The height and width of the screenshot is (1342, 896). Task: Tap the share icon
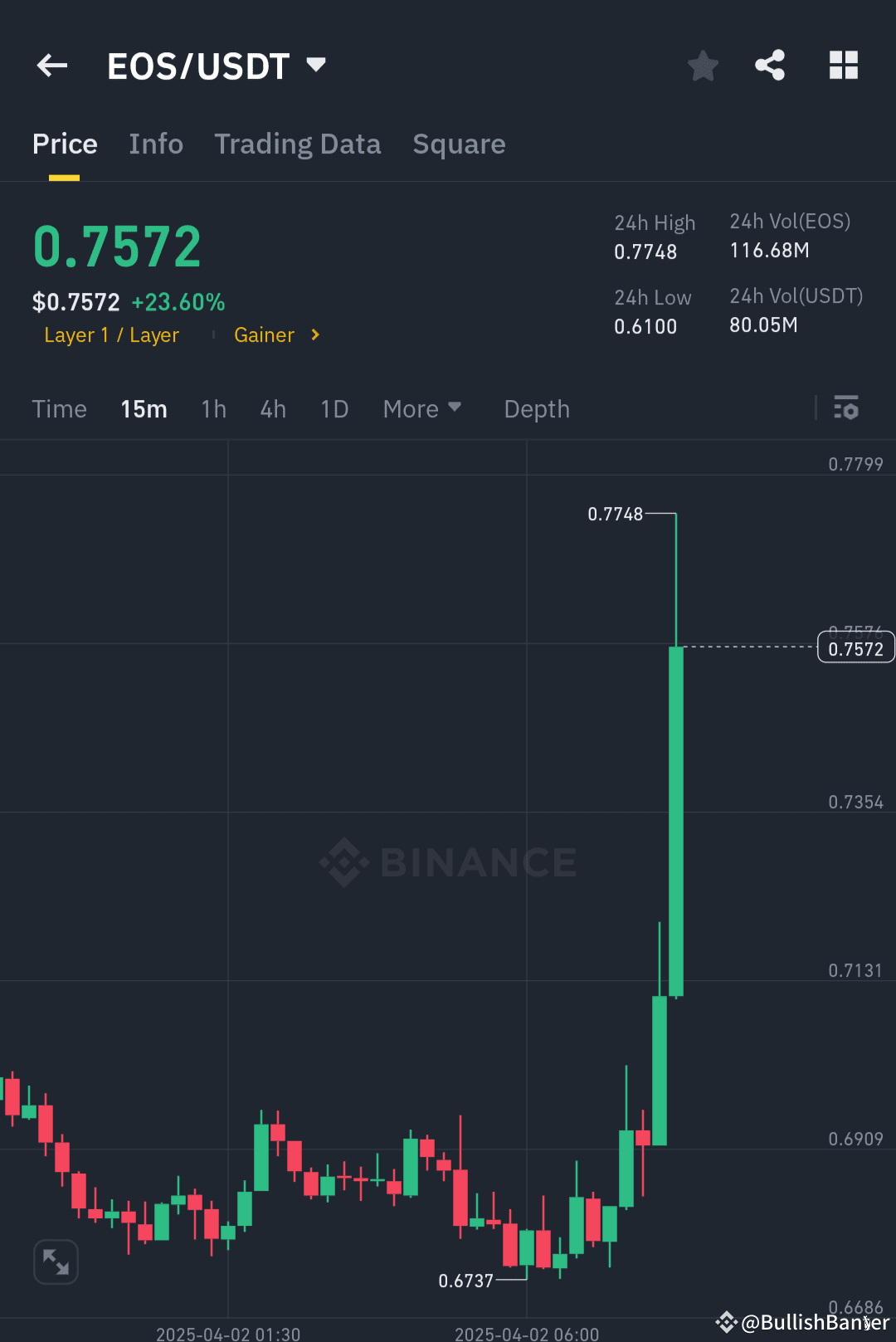(x=769, y=65)
